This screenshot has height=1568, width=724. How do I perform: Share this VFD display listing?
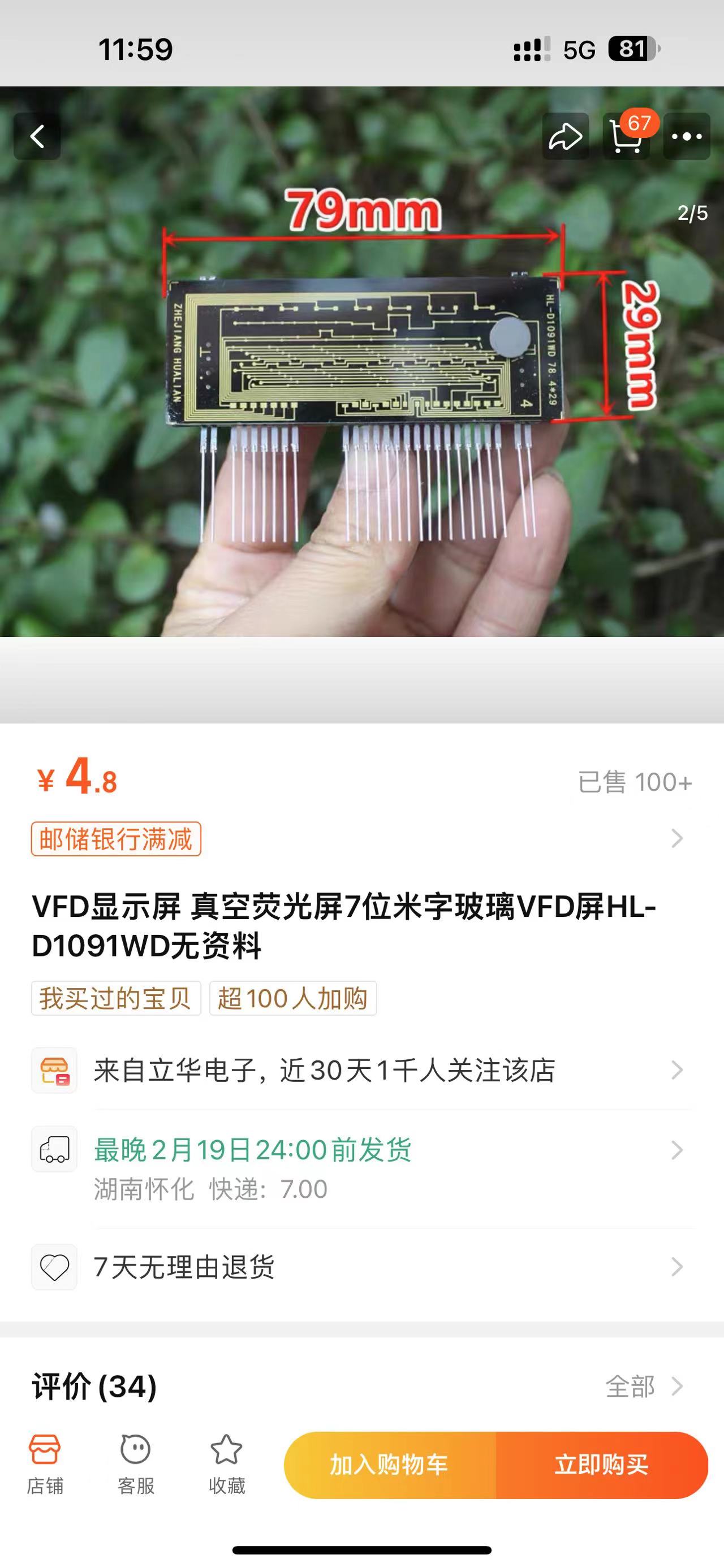tap(565, 136)
